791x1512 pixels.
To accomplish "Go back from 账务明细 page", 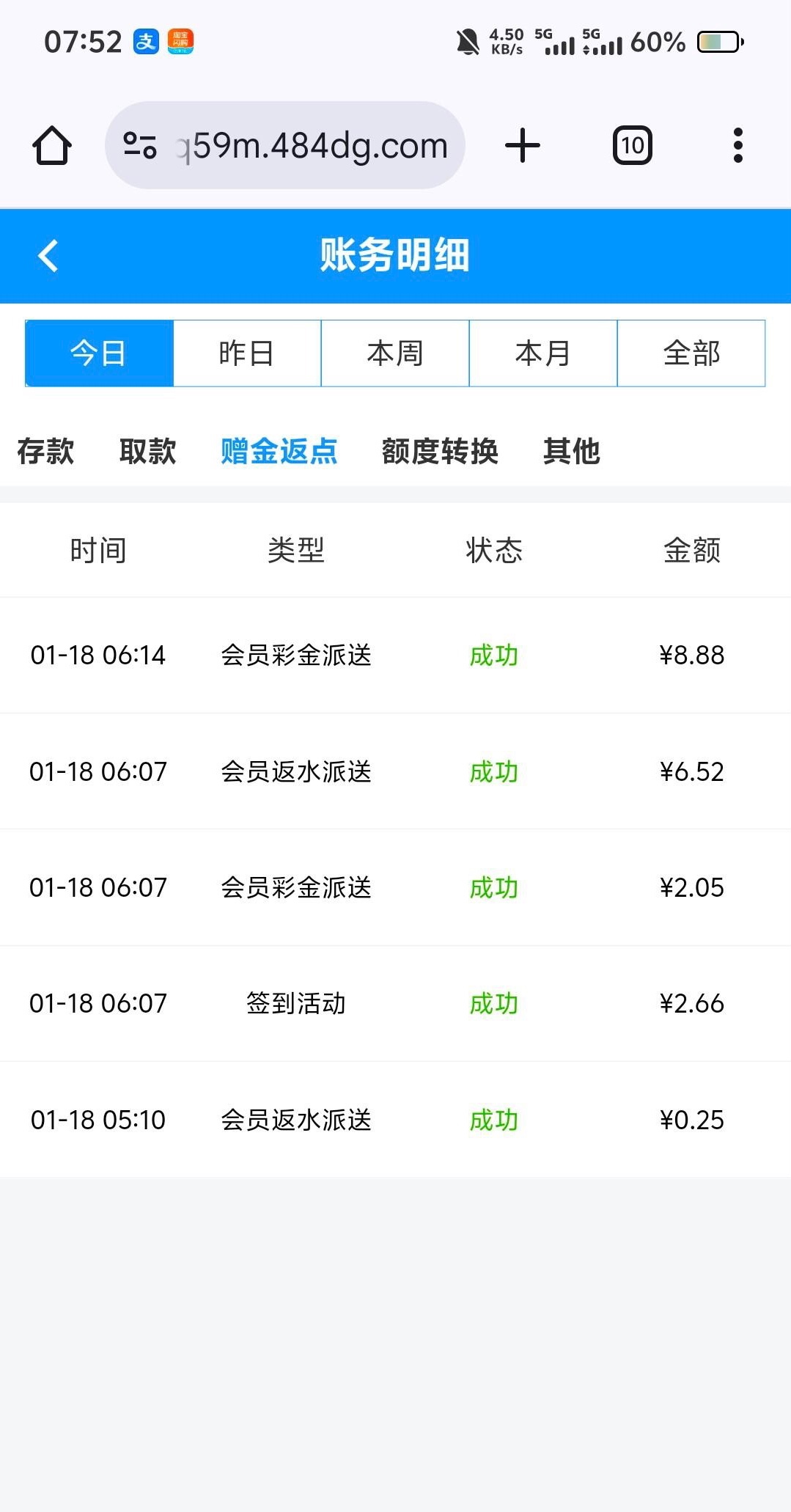I will [48, 256].
